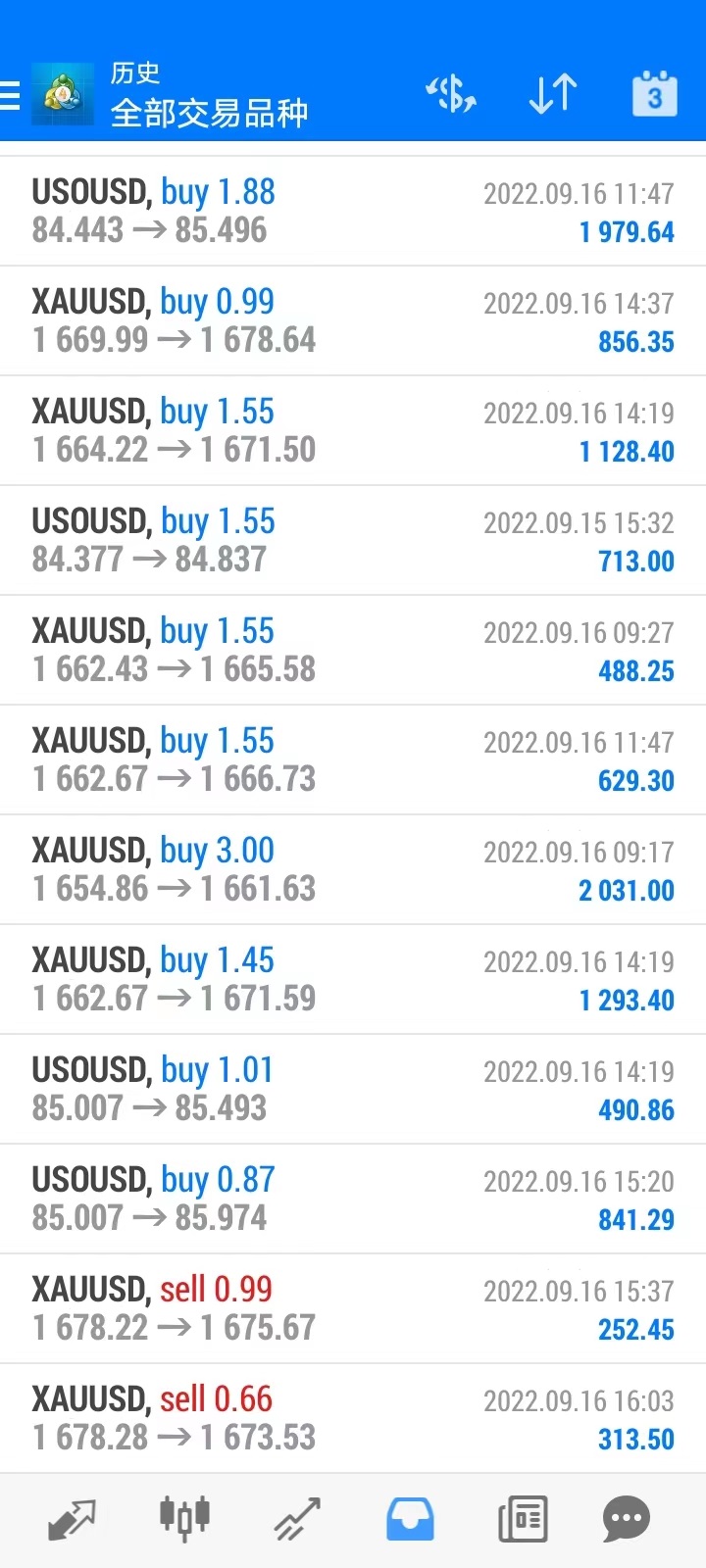Open the hamburger drawer menu
The width and height of the screenshot is (706, 1568).
pos(11,94)
